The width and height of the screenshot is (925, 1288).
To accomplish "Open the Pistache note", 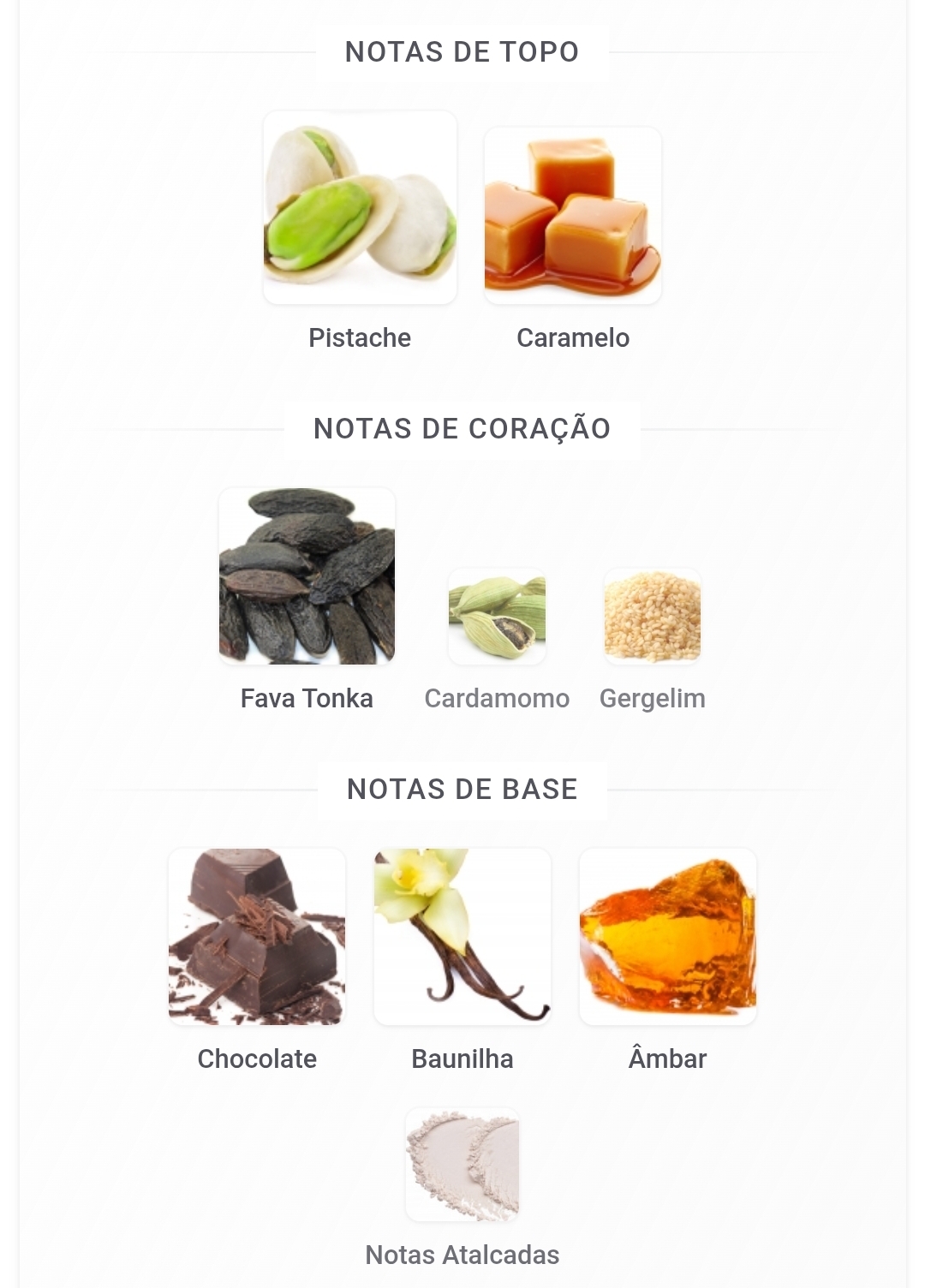I will [x=360, y=208].
